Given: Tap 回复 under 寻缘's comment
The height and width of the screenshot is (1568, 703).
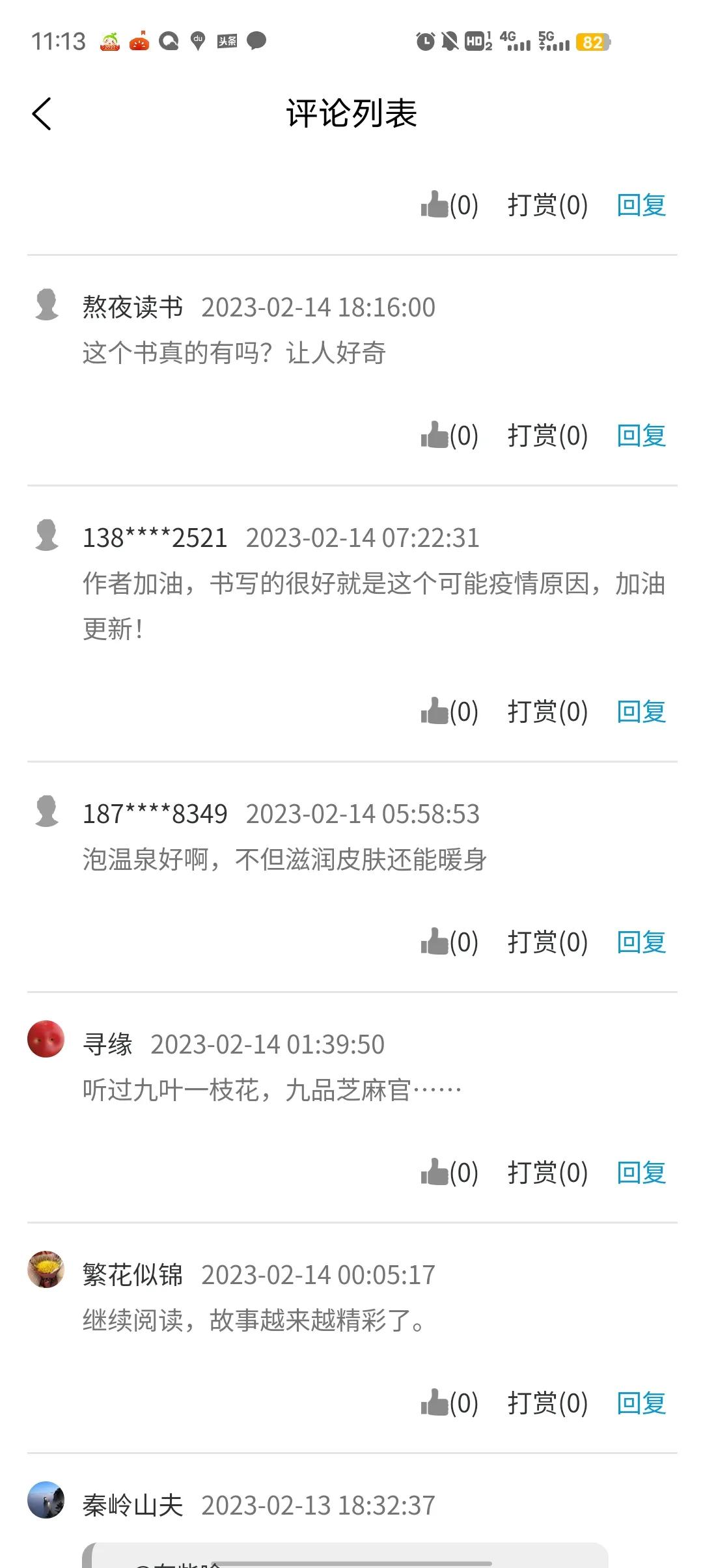Looking at the screenshot, I should tap(641, 1172).
